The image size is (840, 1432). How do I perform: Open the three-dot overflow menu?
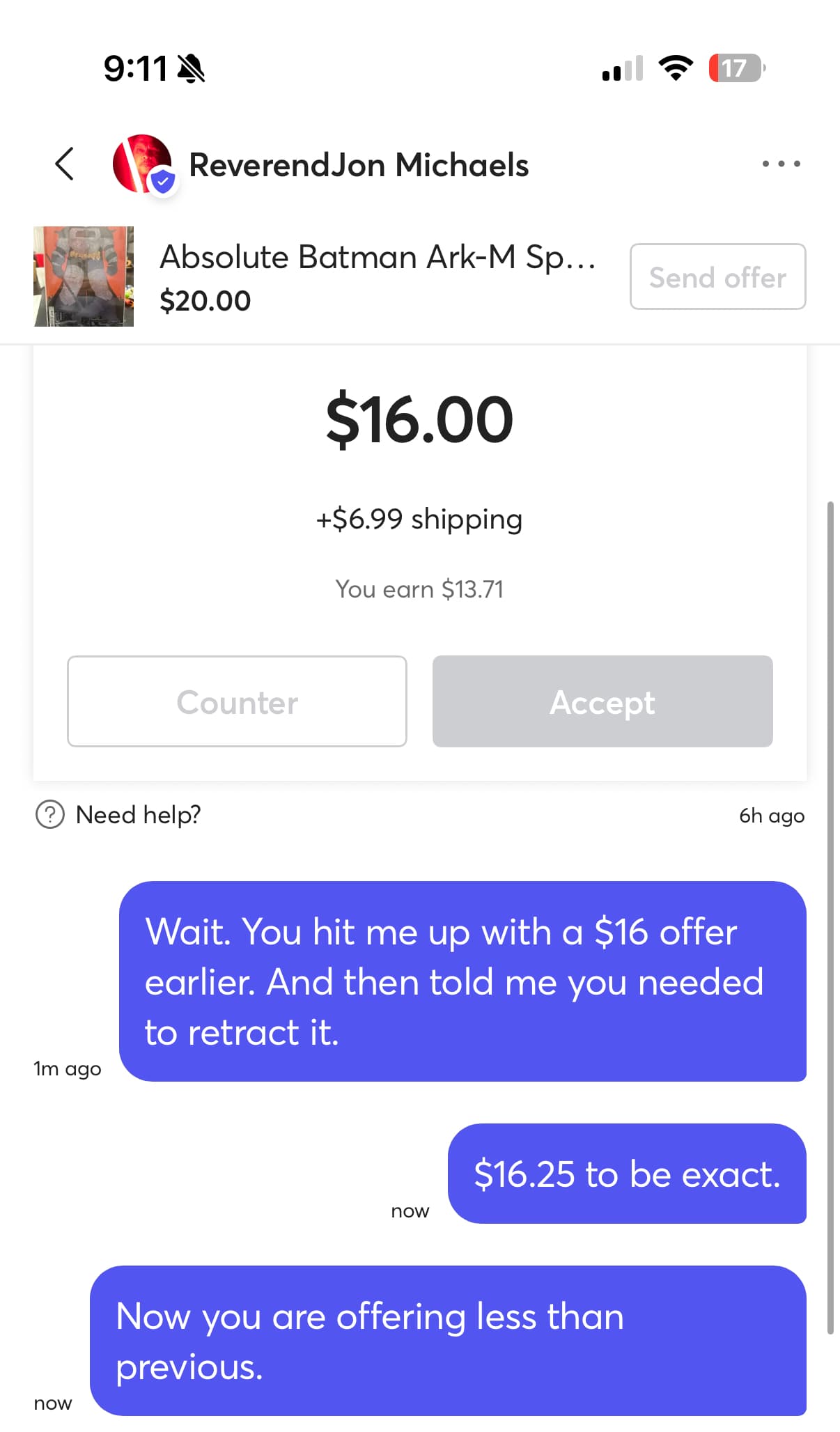click(781, 164)
